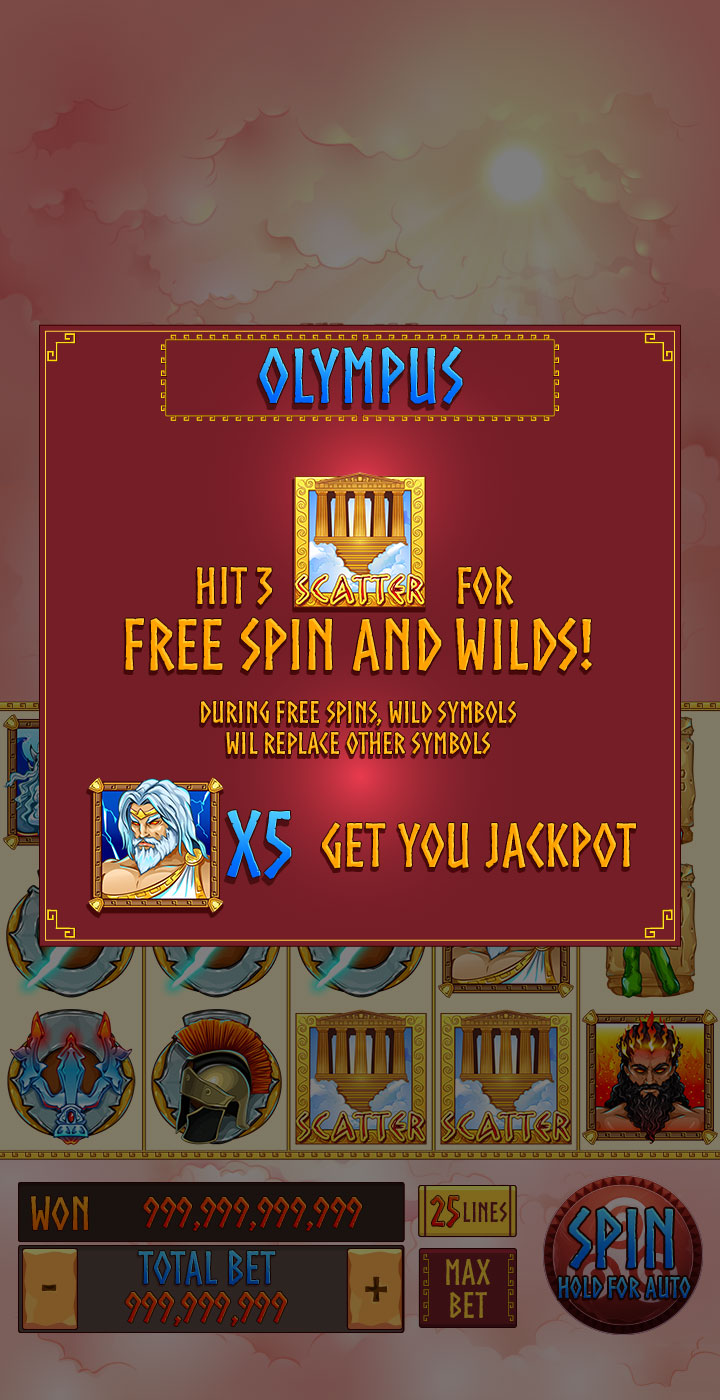
Task: Change the 25 LINES setting
Action: tap(467, 1212)
